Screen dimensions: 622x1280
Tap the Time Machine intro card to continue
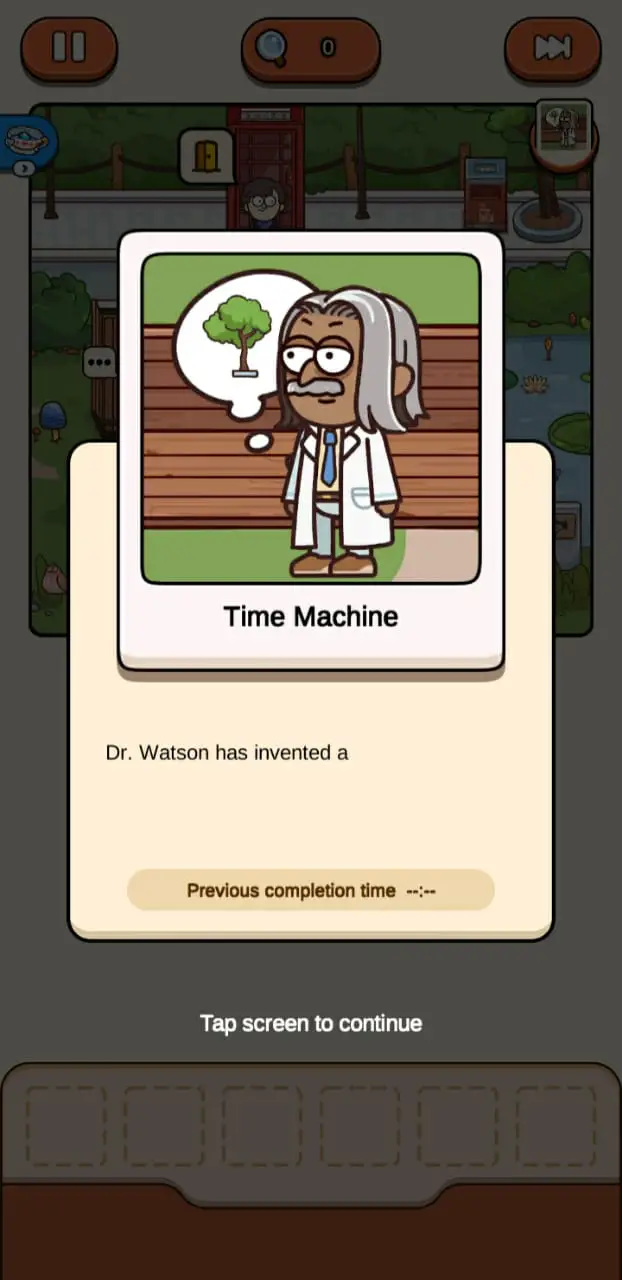[310, 450]
